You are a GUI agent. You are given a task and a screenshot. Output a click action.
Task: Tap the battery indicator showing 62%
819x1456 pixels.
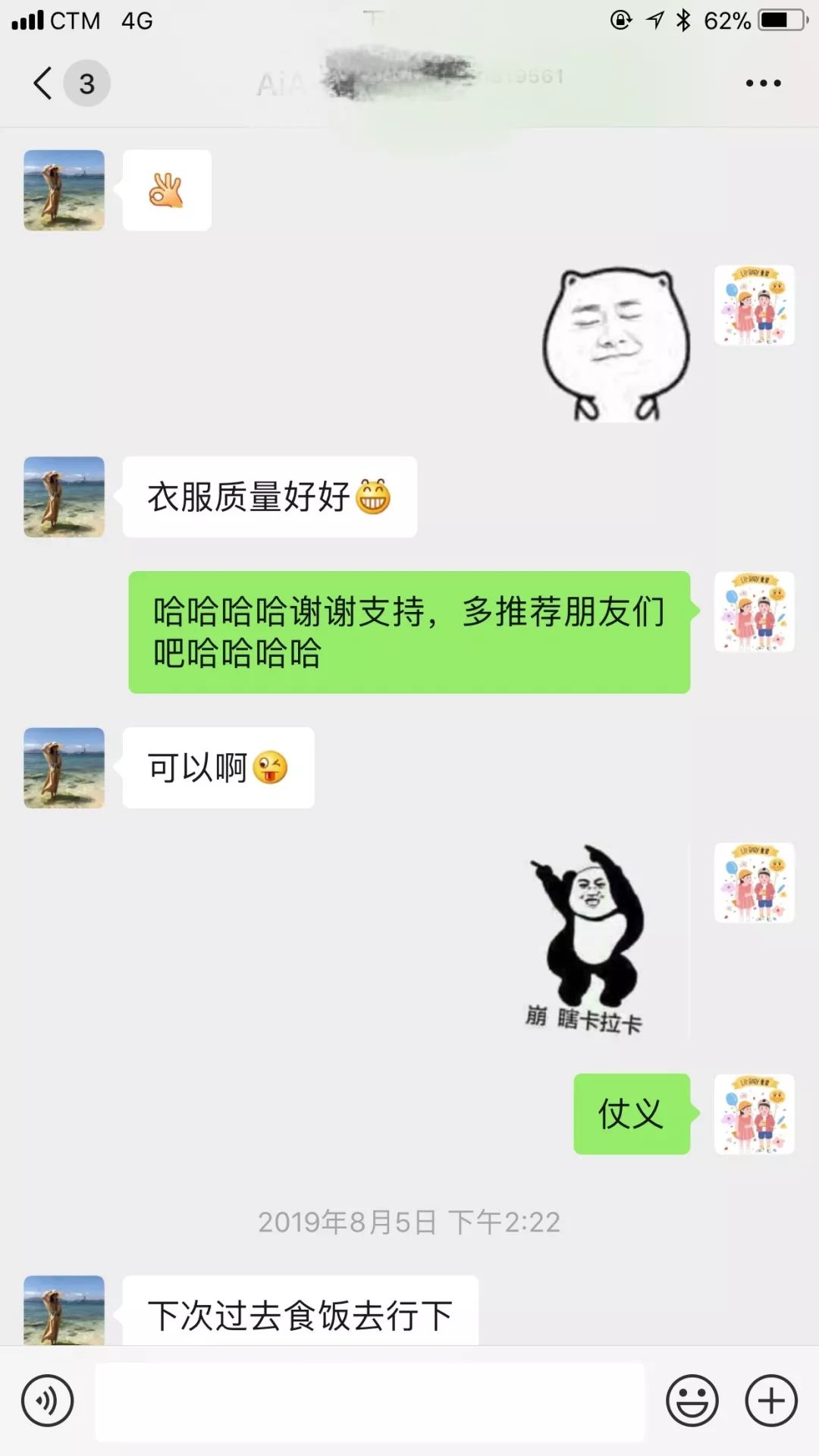click(781, 20)
